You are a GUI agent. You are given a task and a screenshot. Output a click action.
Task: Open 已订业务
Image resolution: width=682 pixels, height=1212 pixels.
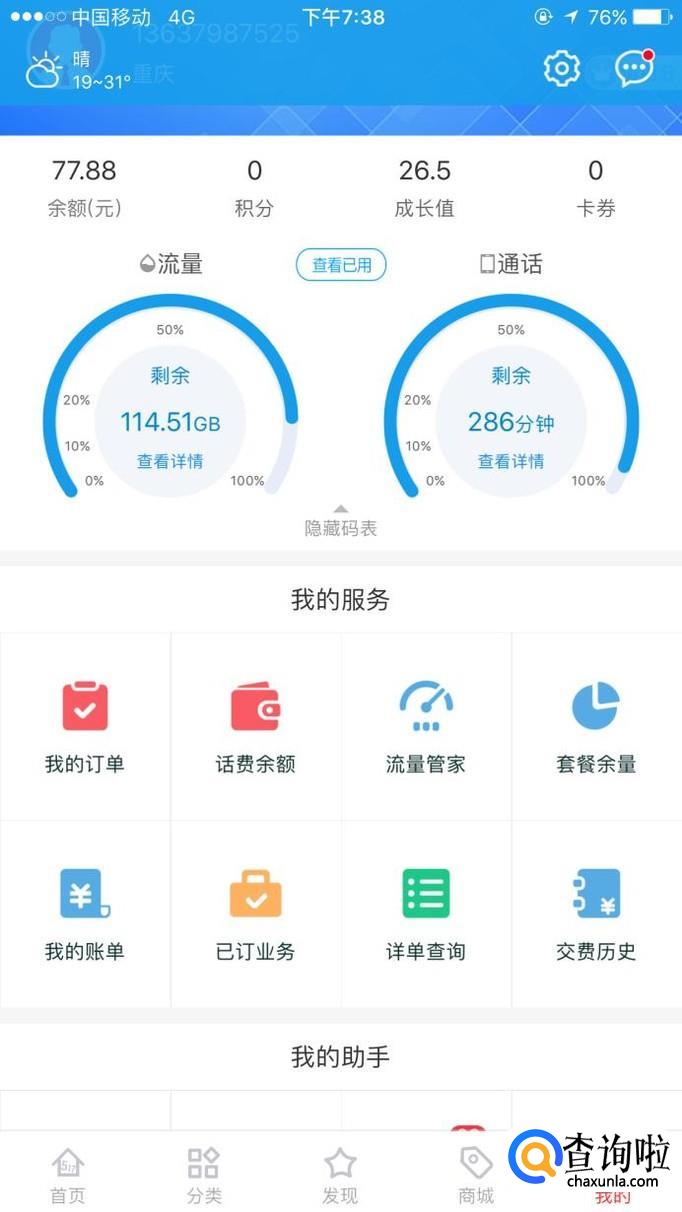pyautogui.click(x=256, y=914)
